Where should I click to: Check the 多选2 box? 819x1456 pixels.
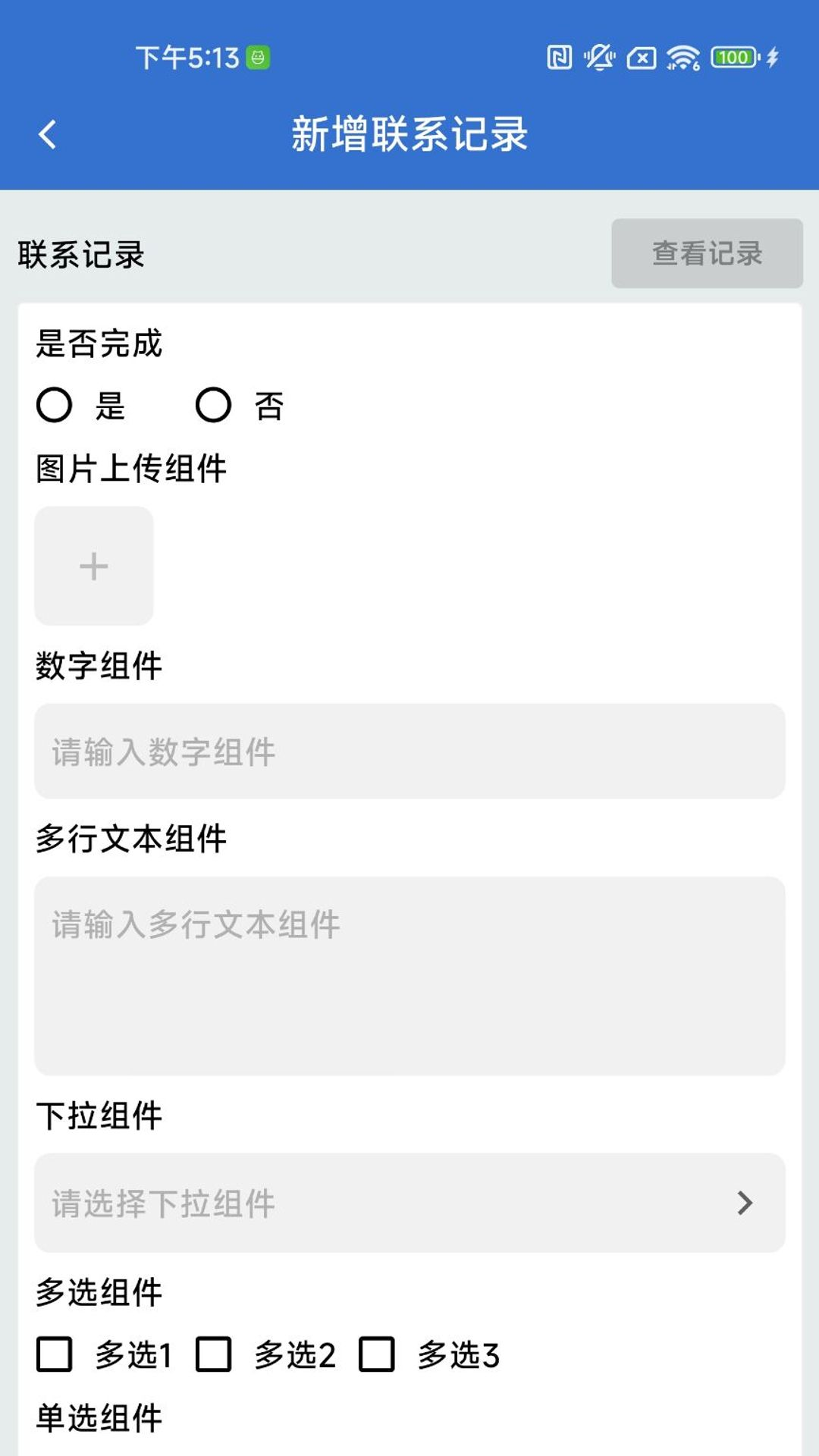213,1354
